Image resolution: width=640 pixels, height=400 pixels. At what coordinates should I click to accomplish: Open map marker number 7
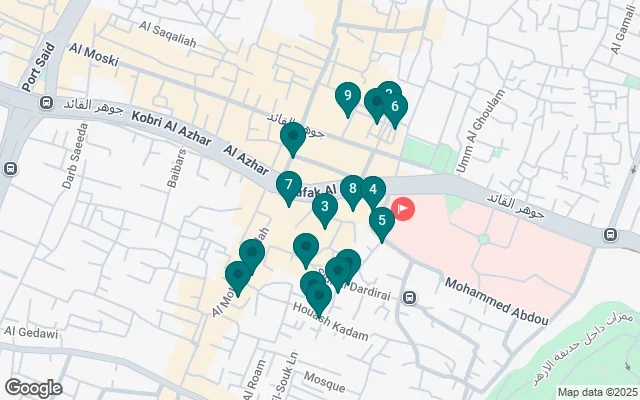pos(288,185)
